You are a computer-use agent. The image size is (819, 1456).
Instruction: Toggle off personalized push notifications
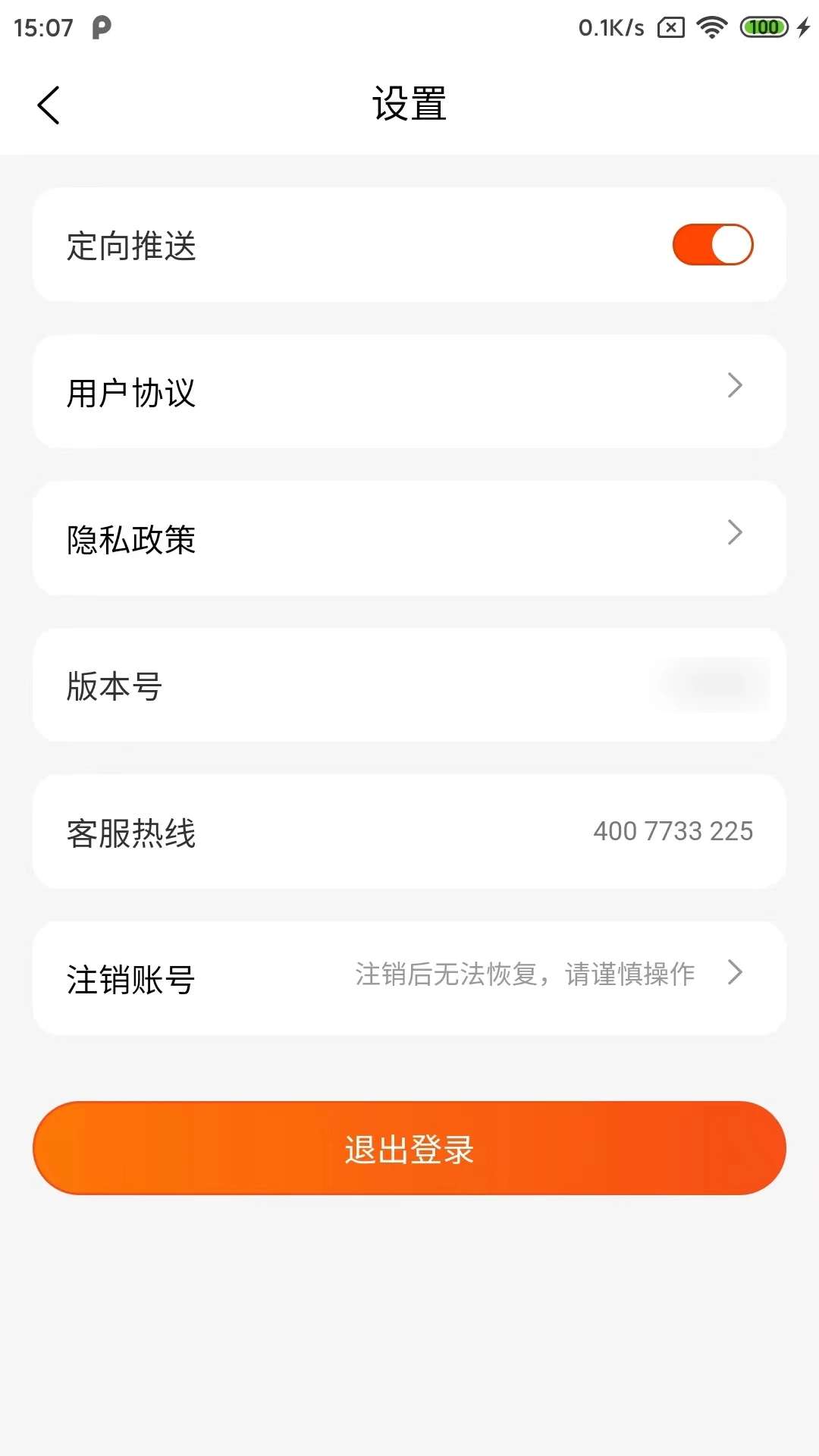click(711, 243)
